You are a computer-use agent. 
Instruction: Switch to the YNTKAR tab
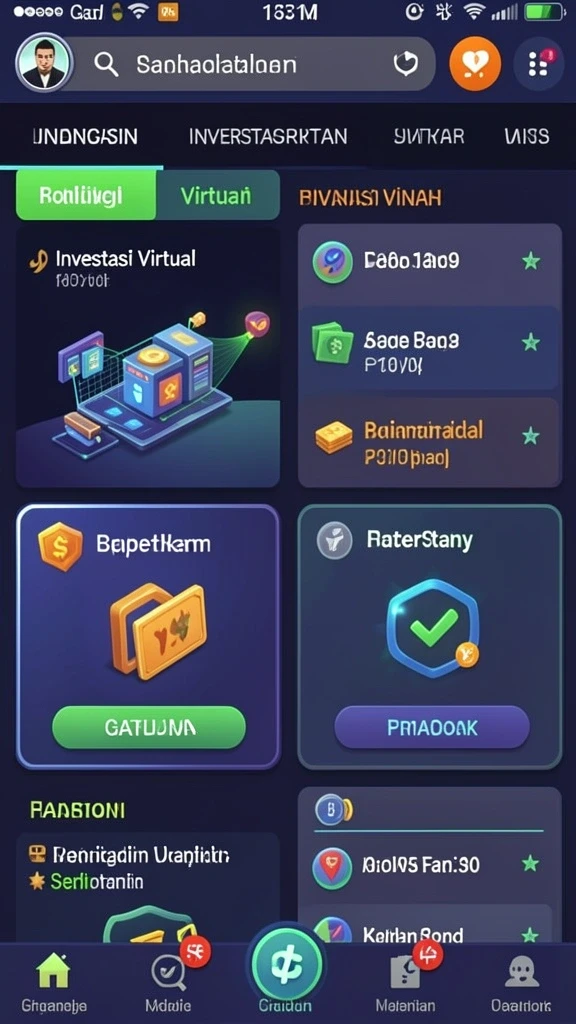click(429, 136)
